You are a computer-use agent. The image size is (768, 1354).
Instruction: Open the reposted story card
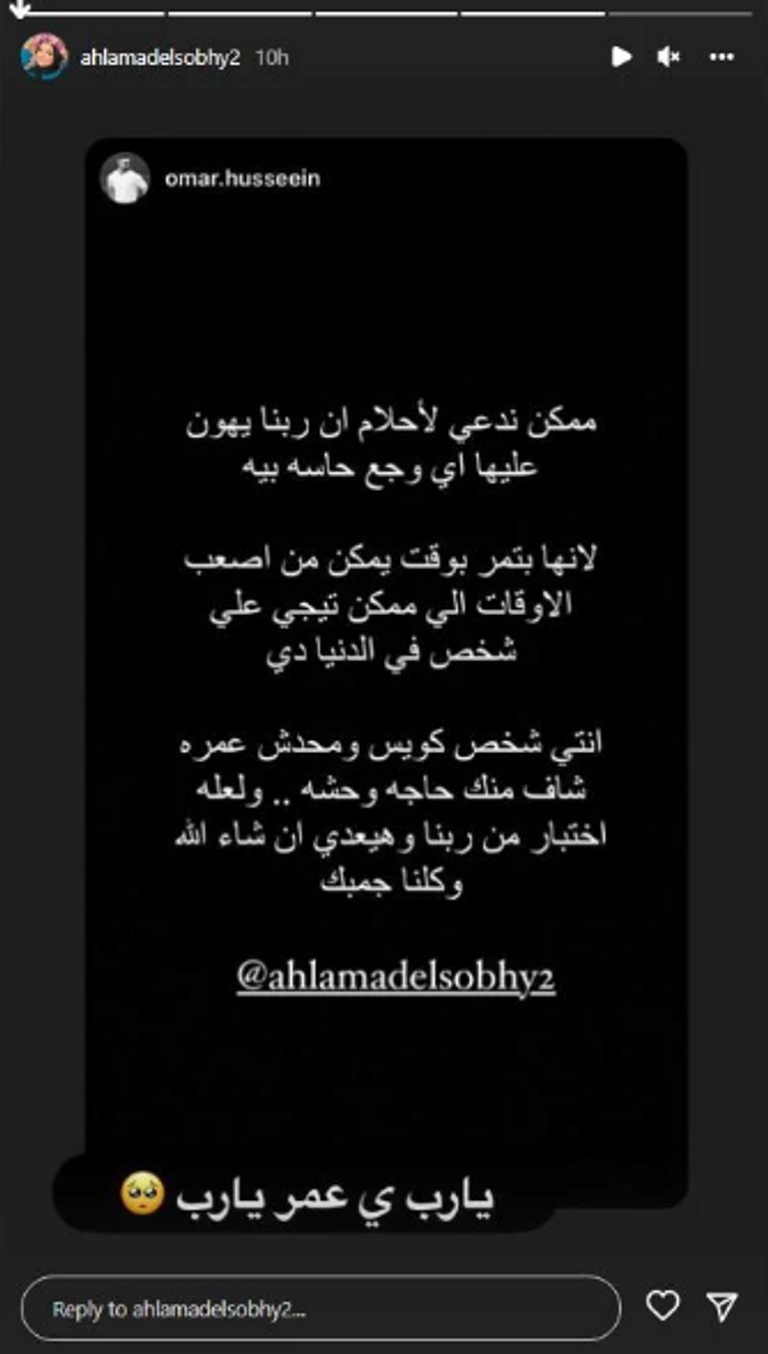(x=384, y=650)
